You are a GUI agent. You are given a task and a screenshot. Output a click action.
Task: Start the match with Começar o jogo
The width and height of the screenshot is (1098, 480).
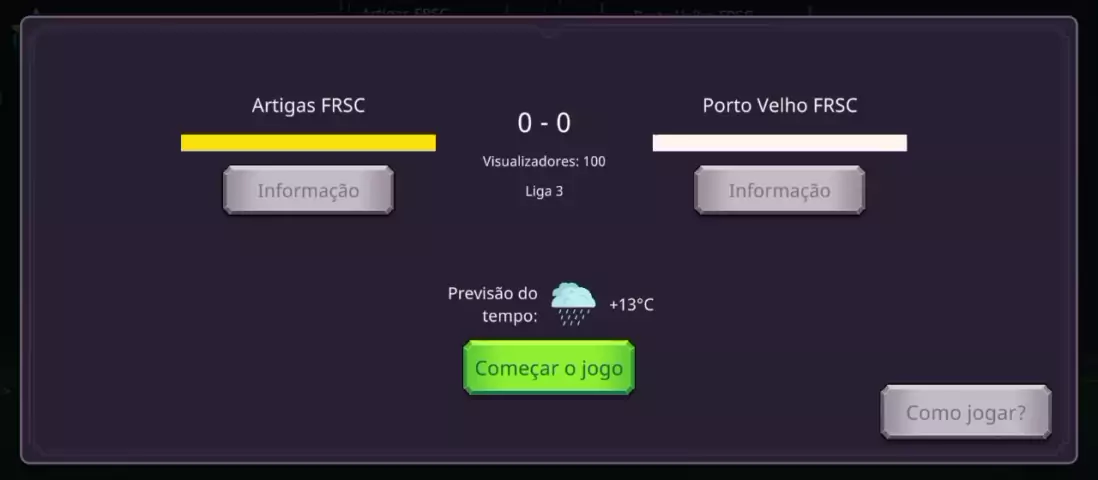click(x=548, y=368)
